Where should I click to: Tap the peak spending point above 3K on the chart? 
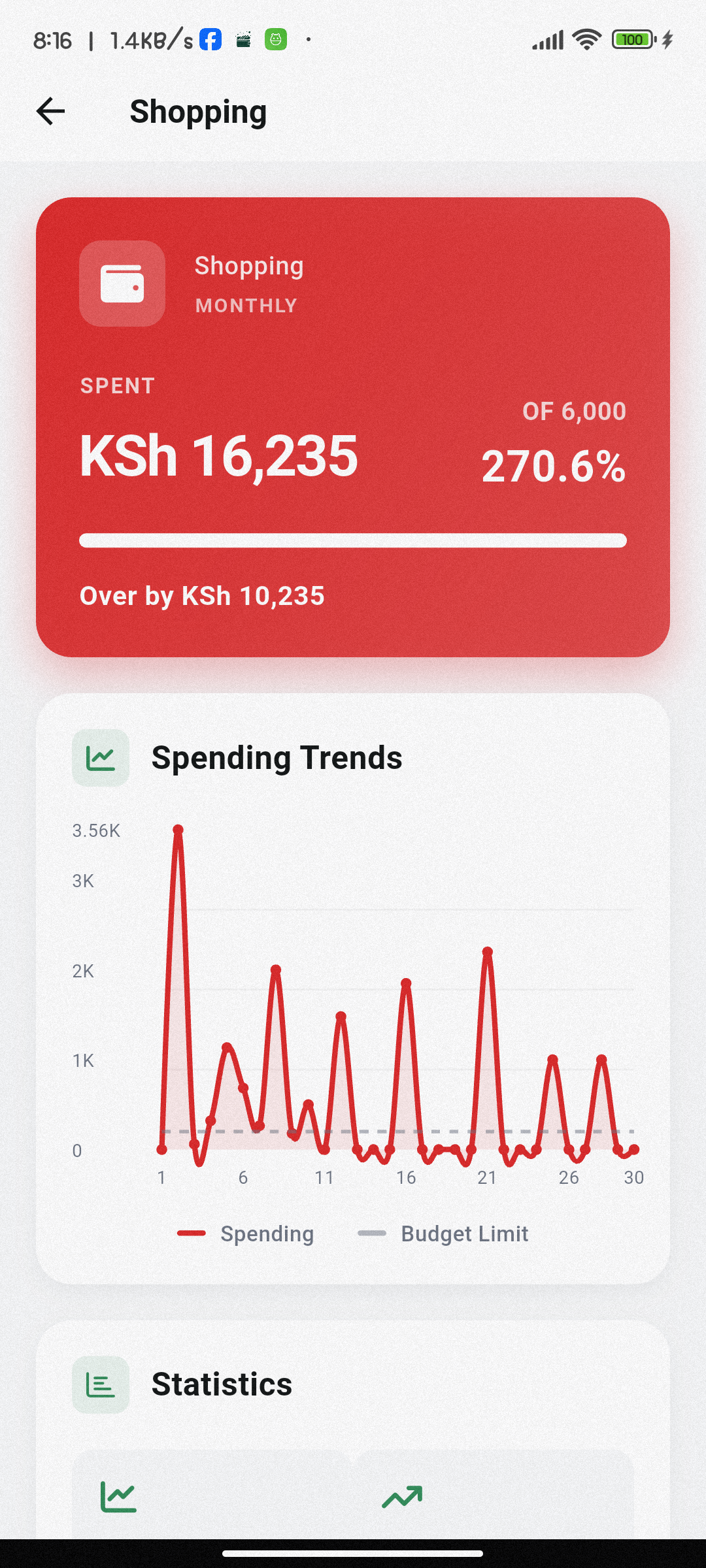click(178, 828)
